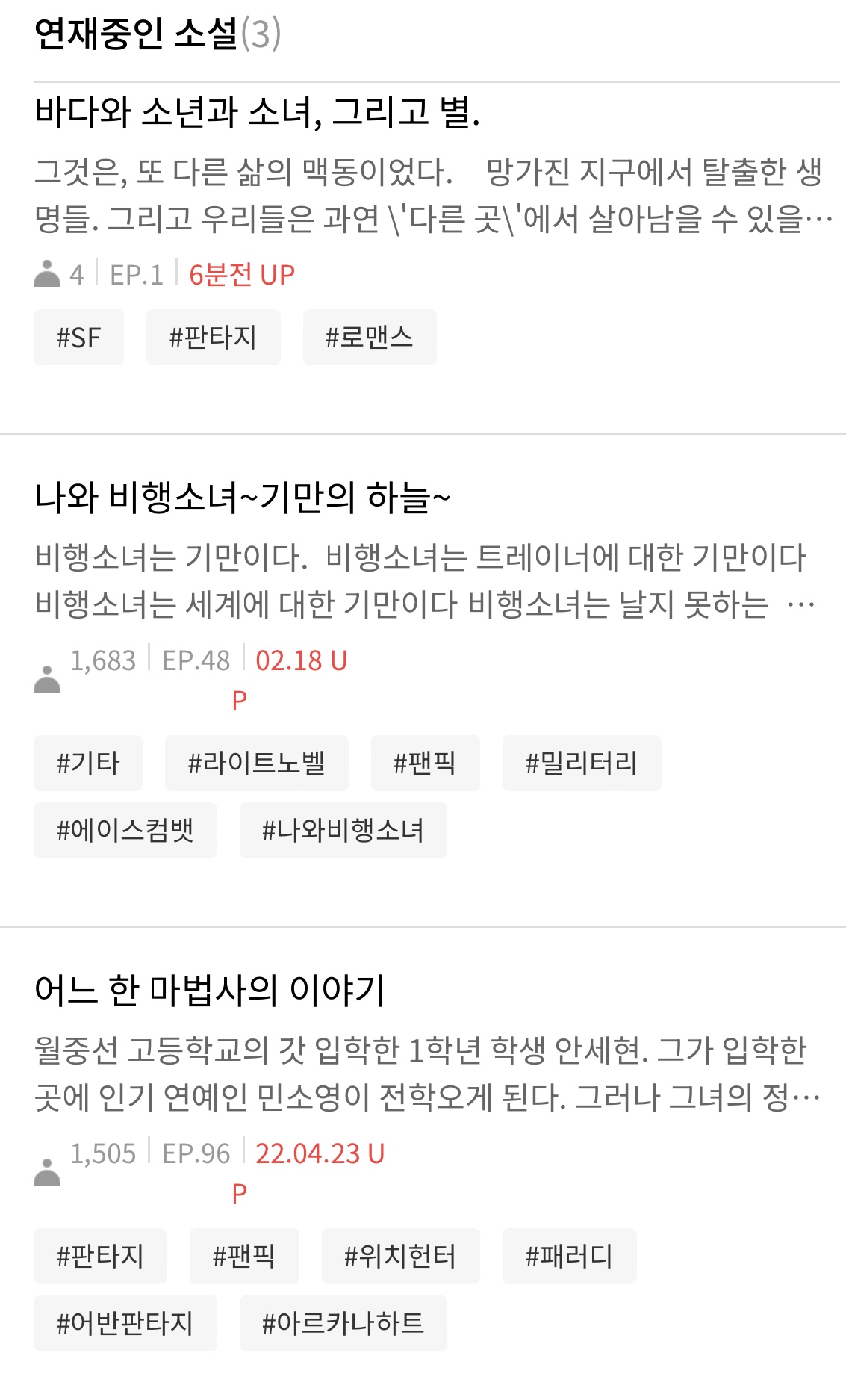Open novel 바다와 소년과 소녀, 그리고 별.
The image size is (846, 1400).
click(x=257, y=112)
